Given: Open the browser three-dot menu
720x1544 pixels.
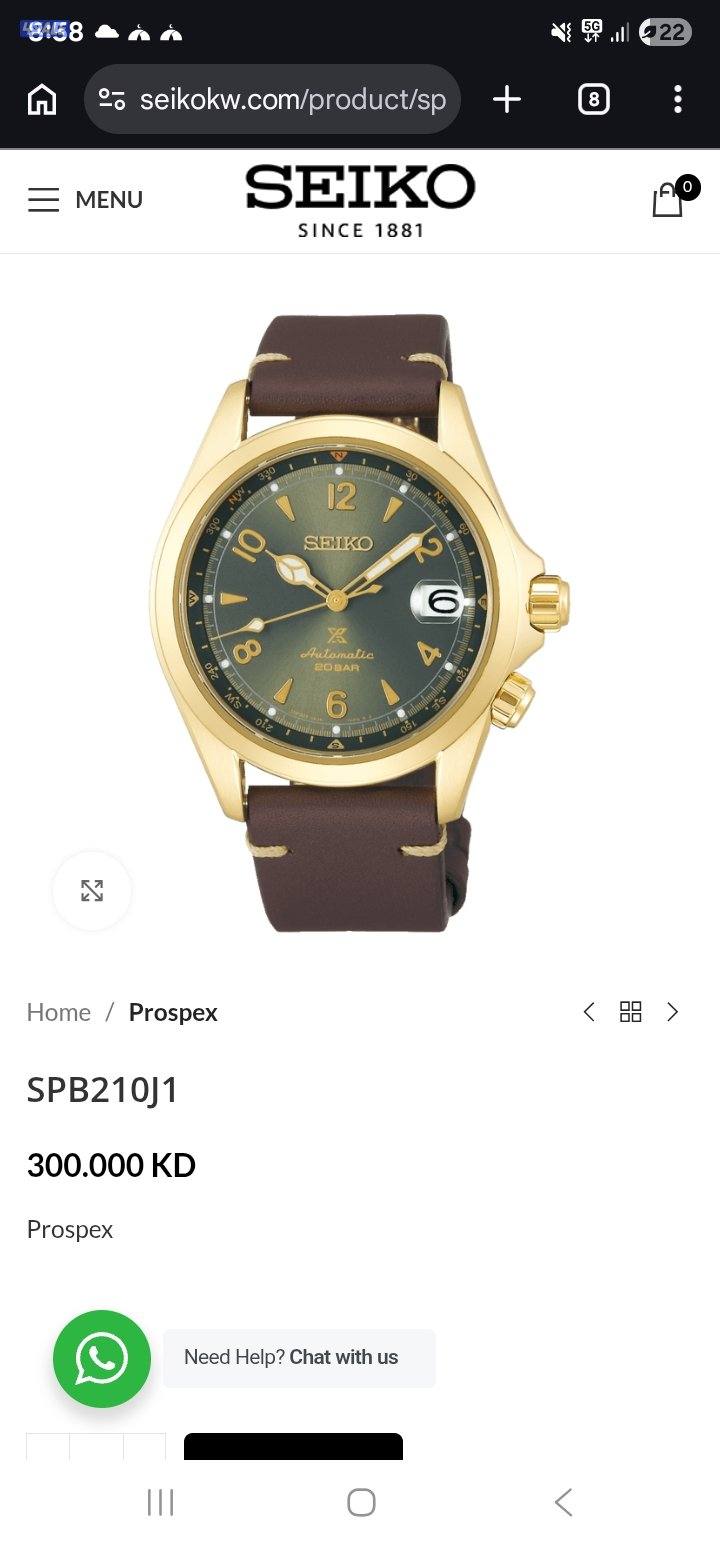Looking at the screenshot, I should 677,99.
